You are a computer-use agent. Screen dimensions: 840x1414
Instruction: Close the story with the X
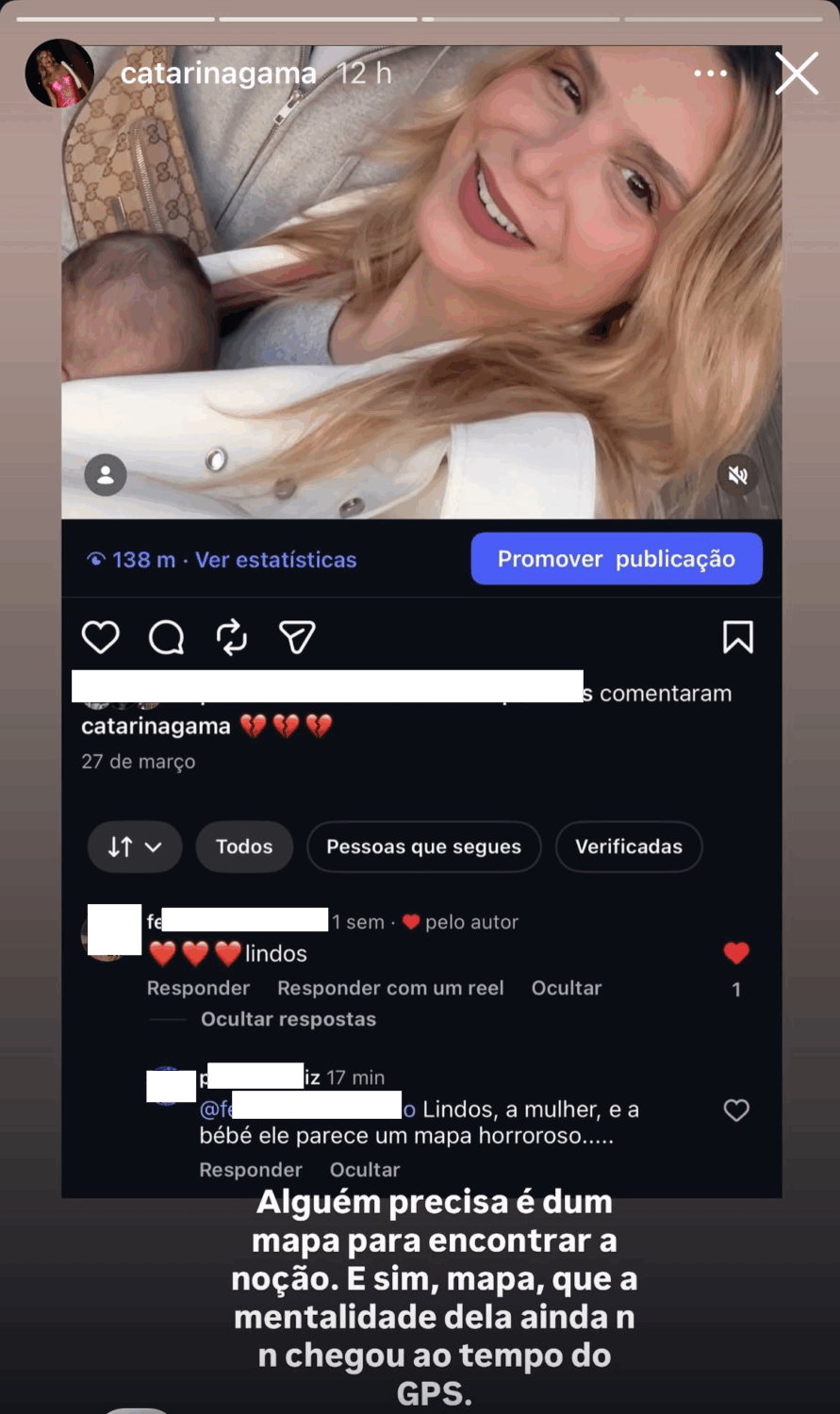coord(797,73)
